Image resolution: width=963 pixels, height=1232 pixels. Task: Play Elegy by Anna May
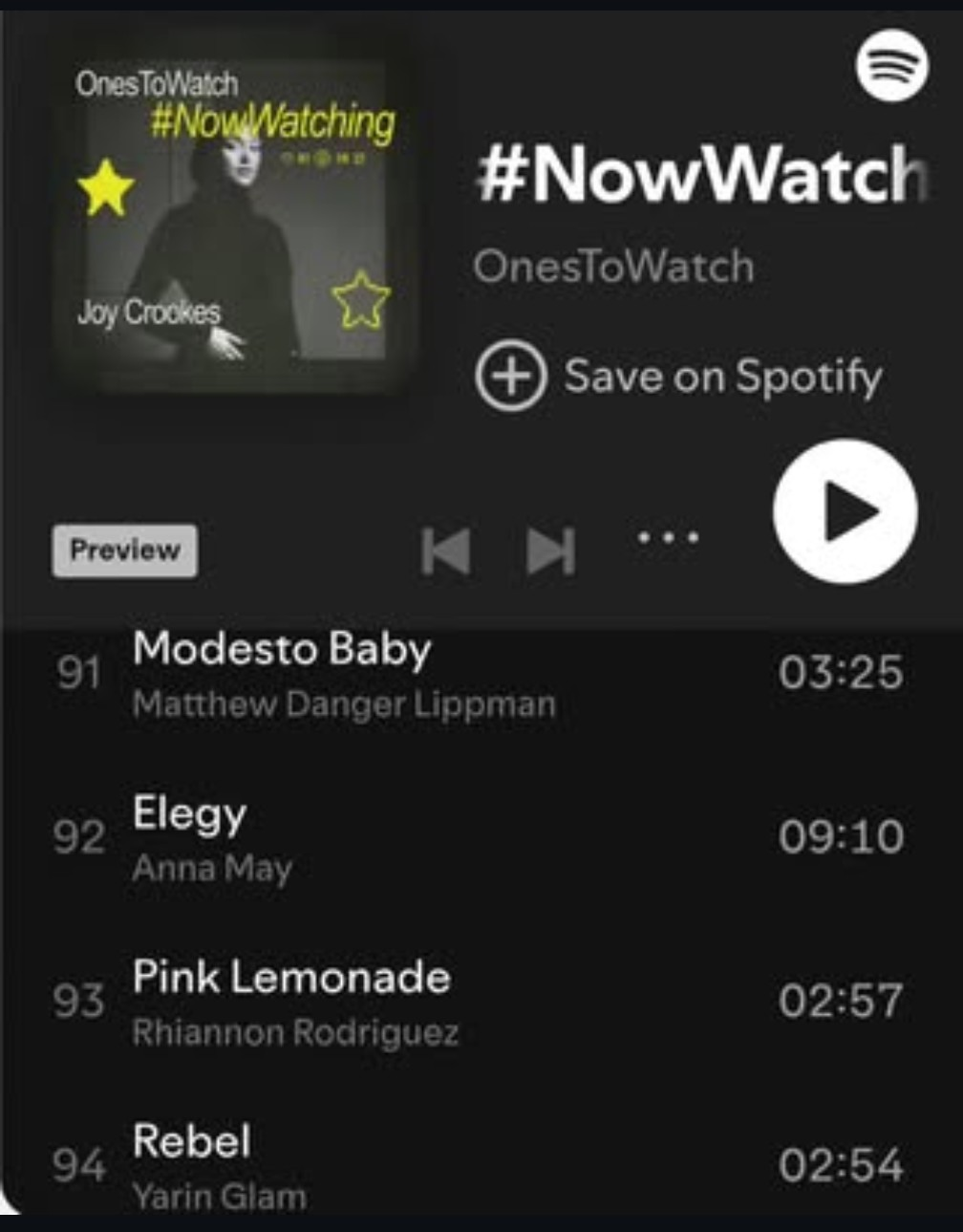(x=189, y=813)
